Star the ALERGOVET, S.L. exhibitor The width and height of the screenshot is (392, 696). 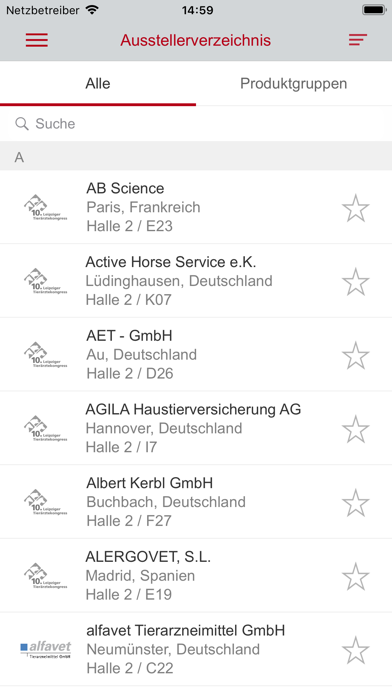click(x=356, y=576)
